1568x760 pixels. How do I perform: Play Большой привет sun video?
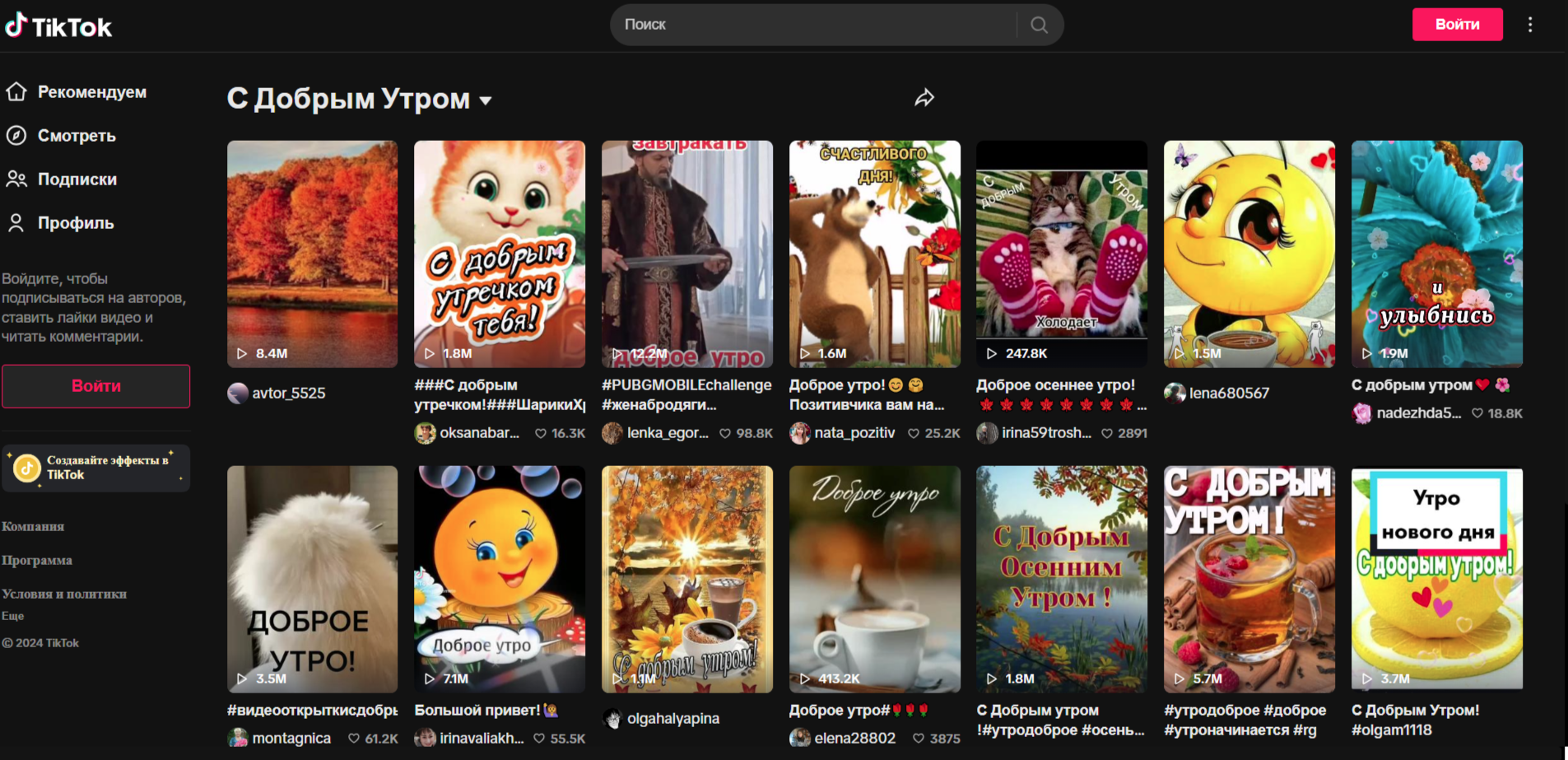[500, 579]
